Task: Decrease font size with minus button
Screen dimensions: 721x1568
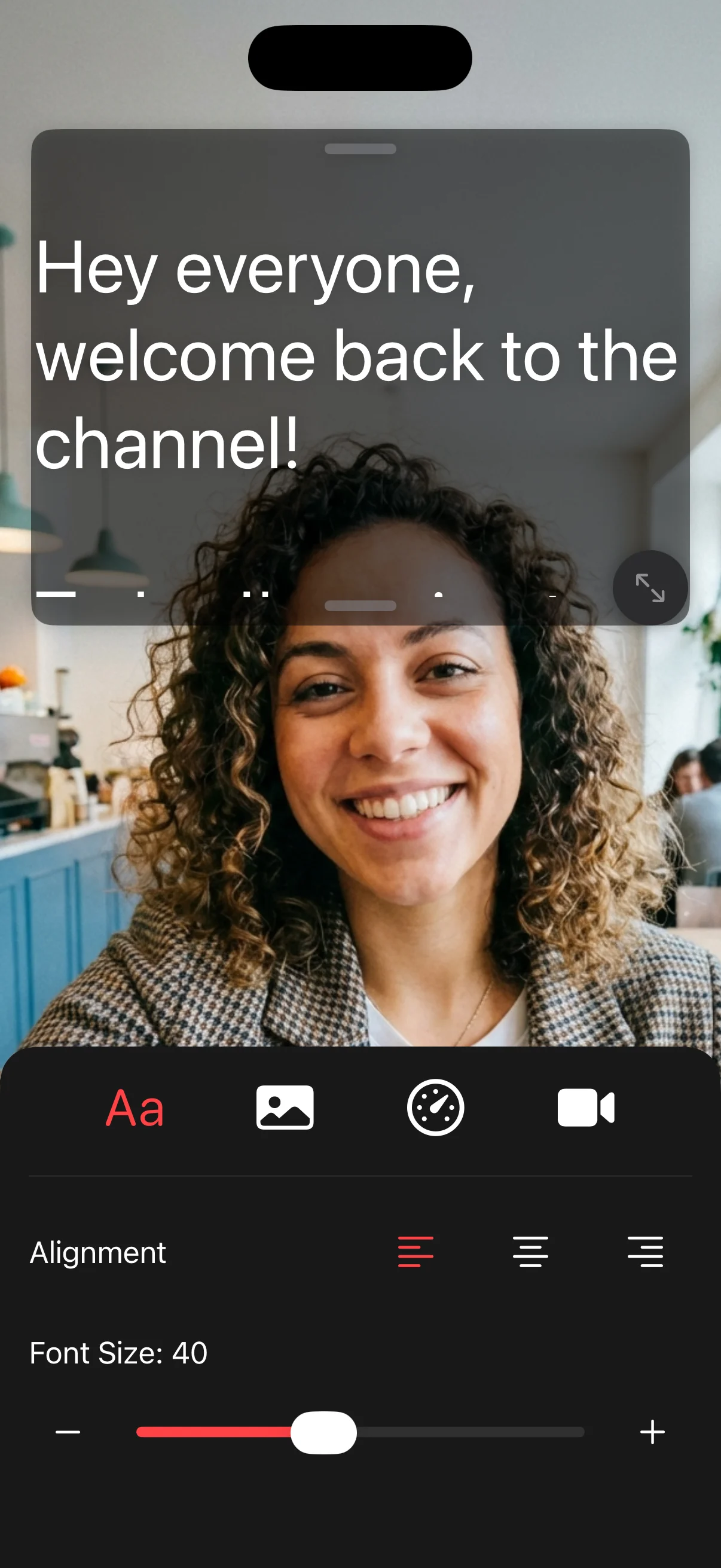Action: (68, 1432)
